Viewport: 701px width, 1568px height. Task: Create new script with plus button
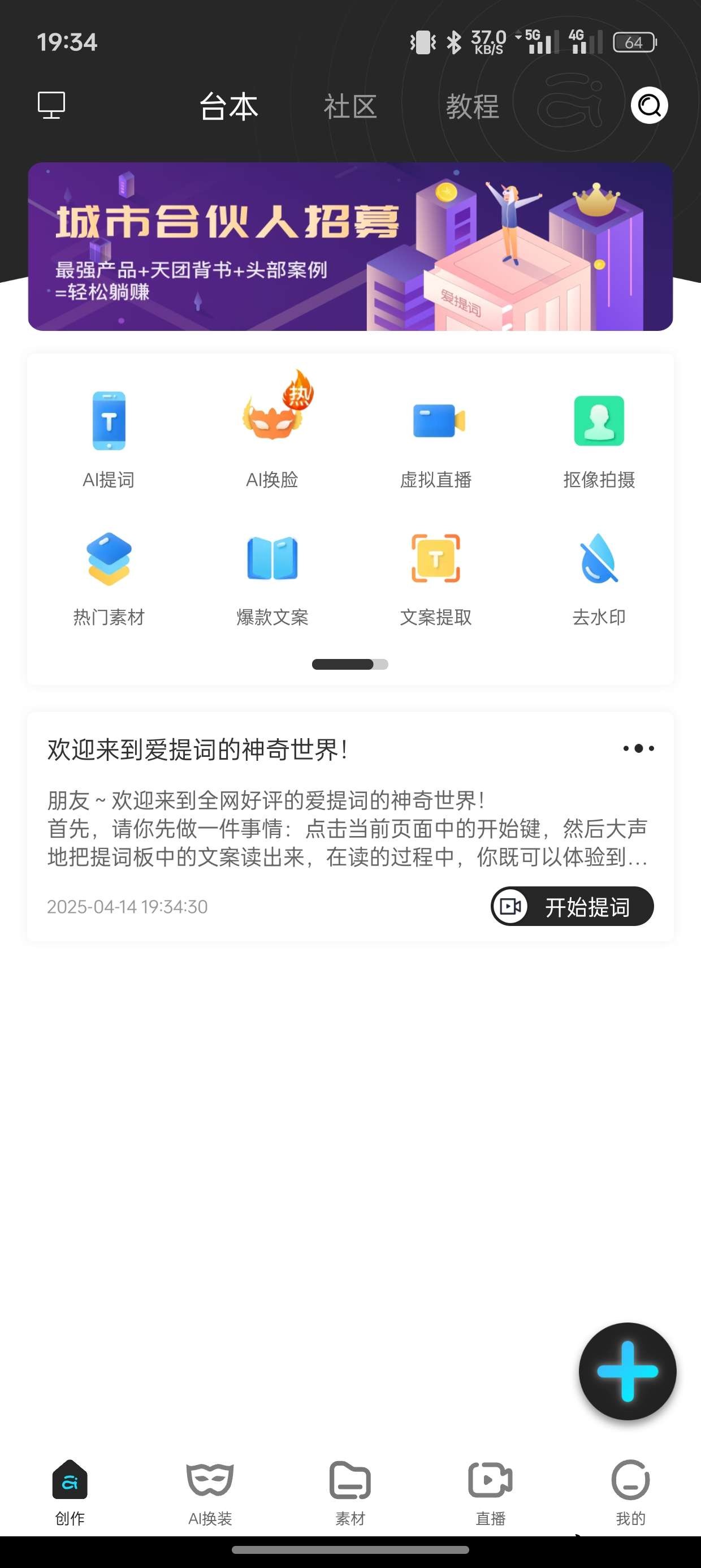click(x=628, y=1371)
